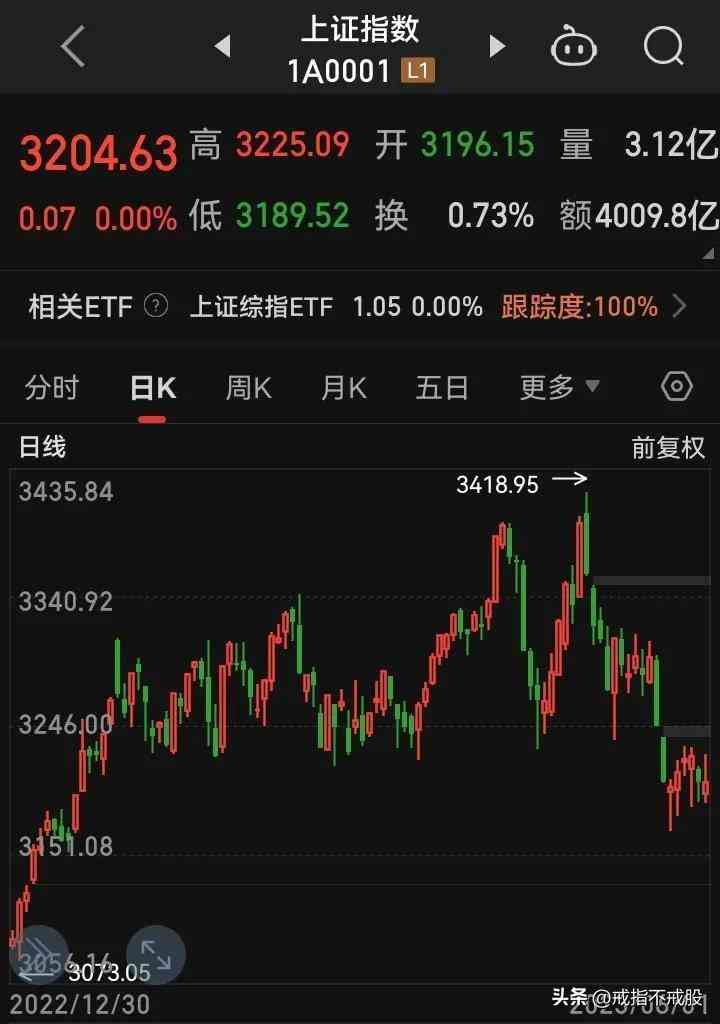Image resolution: width=720 pixels, height=1024 pixels.
Task: Go to next stock with right arrow
Action: point(496,46)
